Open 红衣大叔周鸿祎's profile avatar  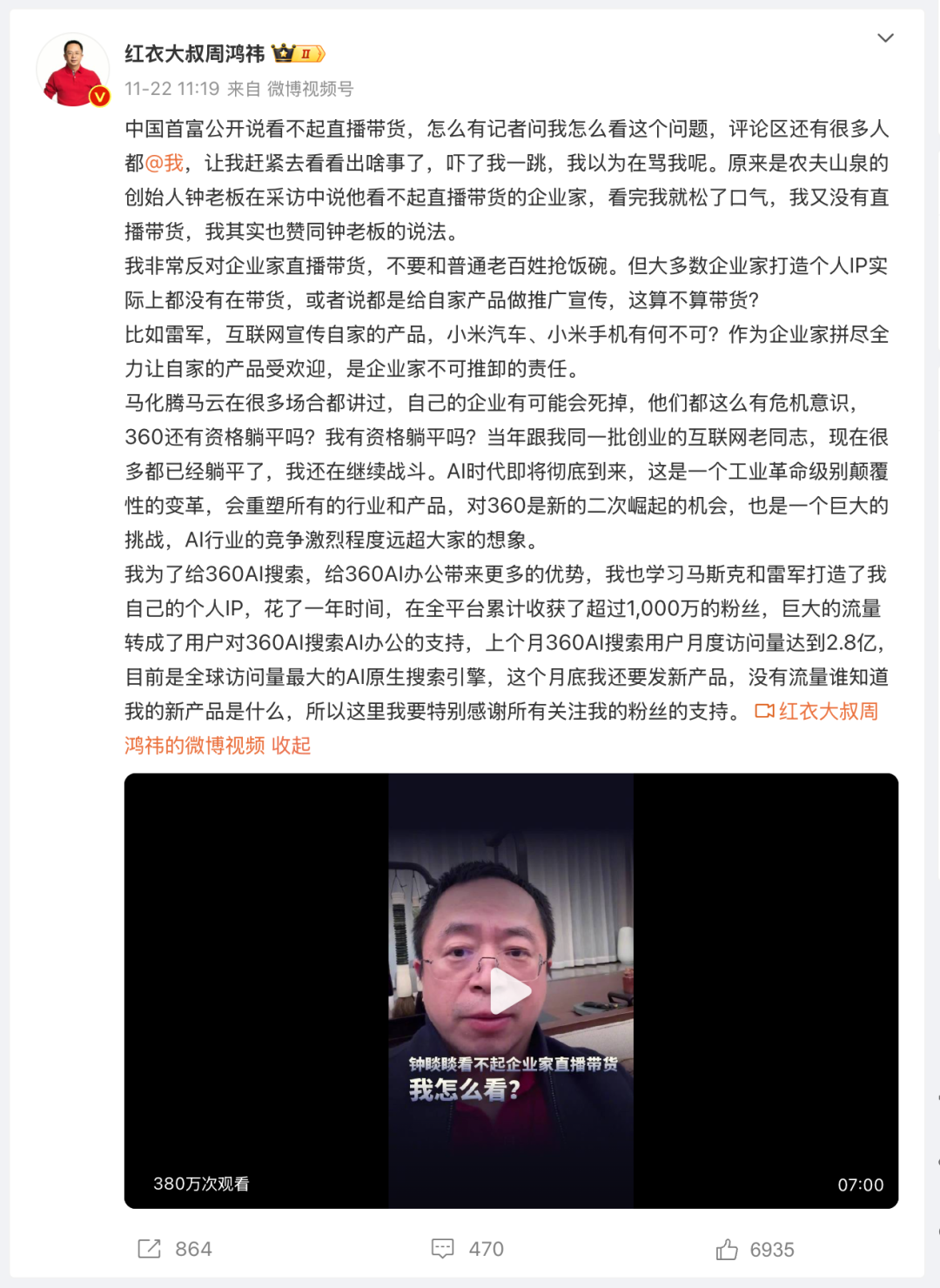[x=73, y=70]
